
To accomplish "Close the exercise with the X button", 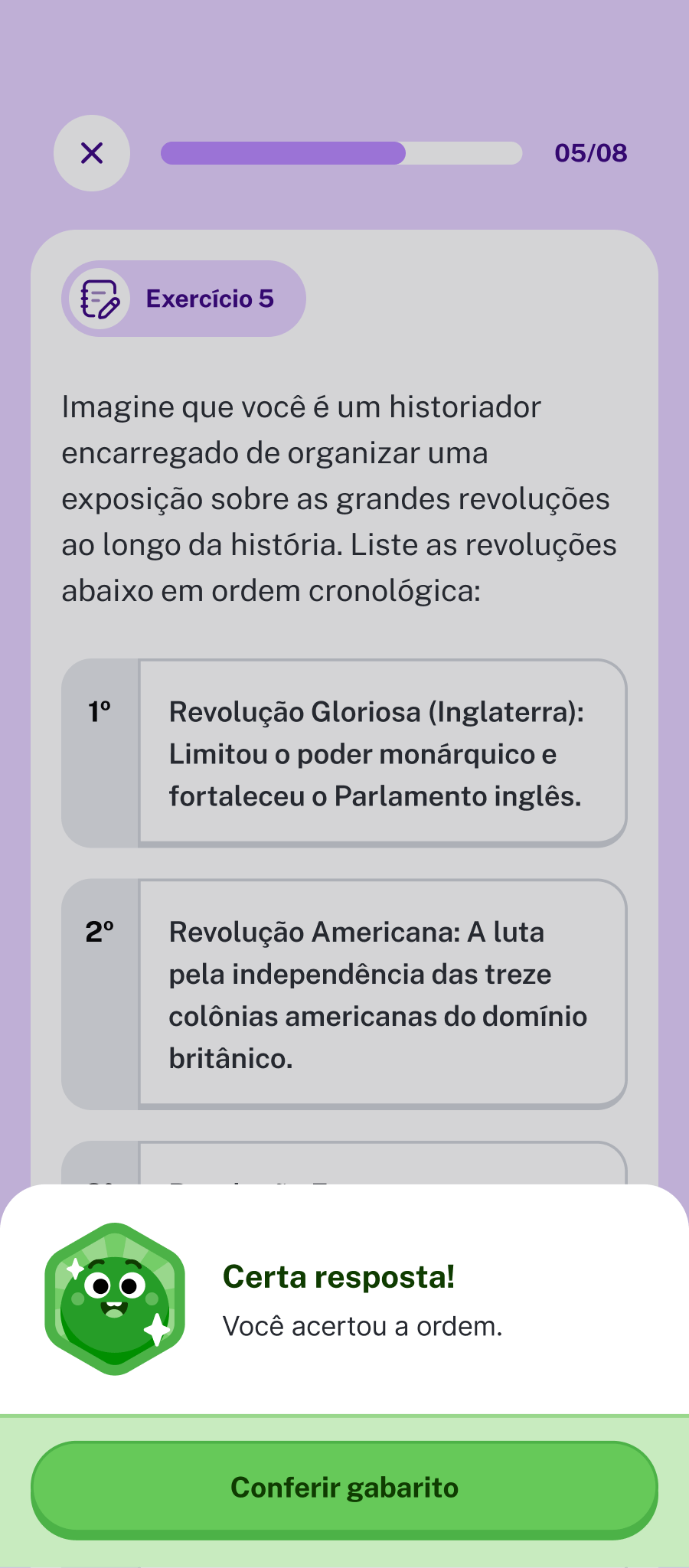I will pyautogui.click(x=92, y=153).
